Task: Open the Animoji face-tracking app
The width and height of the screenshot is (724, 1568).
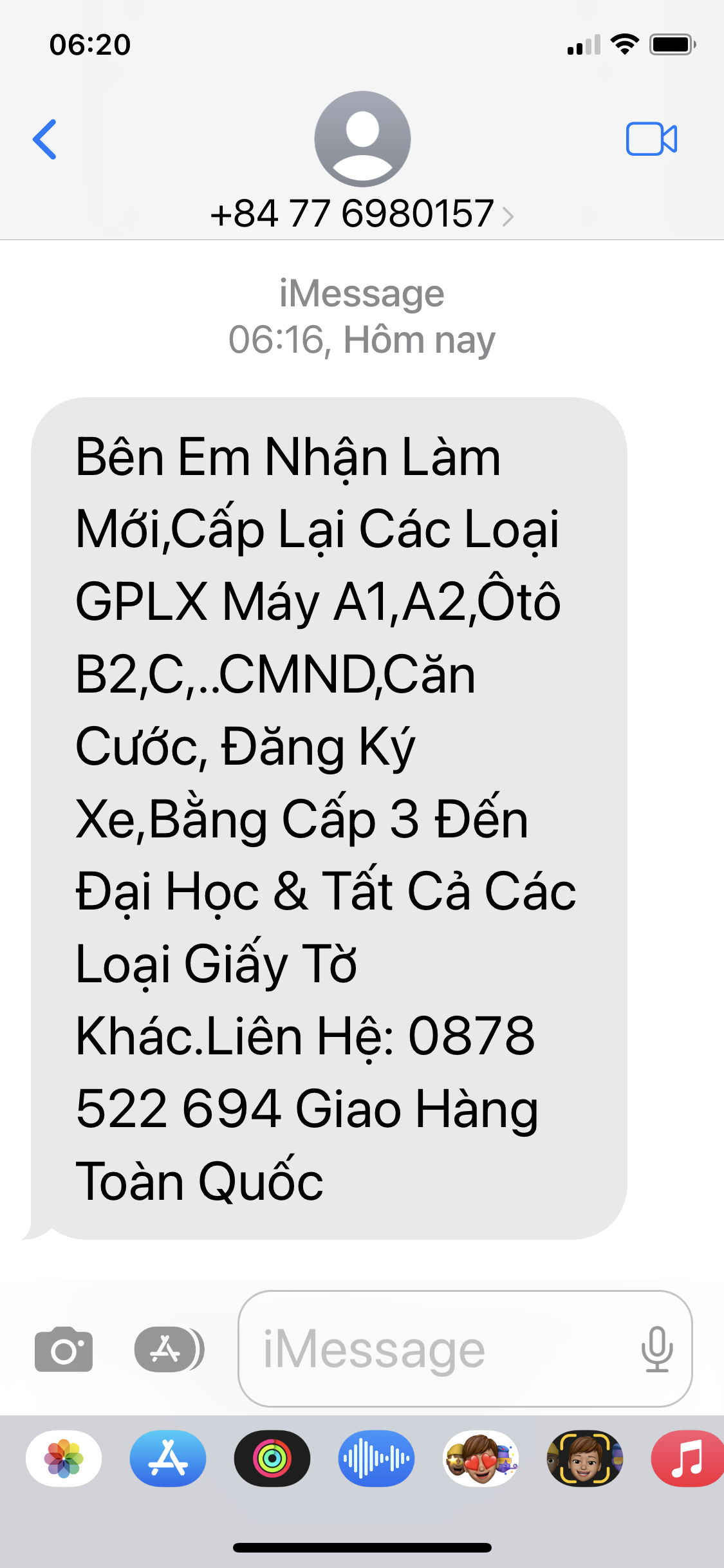Action: pos(584,1459)
